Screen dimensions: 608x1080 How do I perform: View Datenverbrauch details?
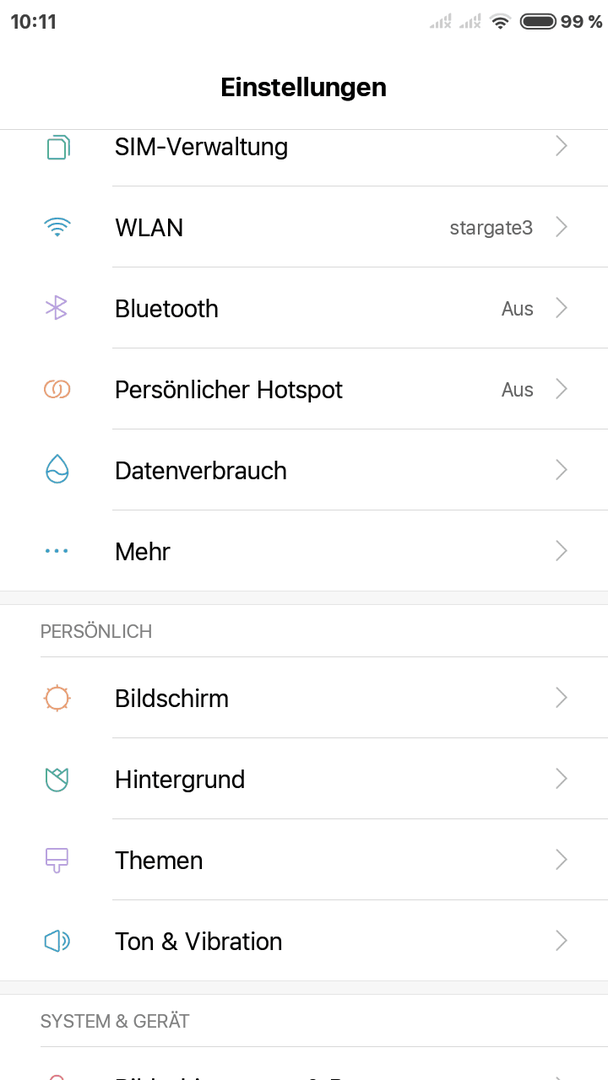304,470
